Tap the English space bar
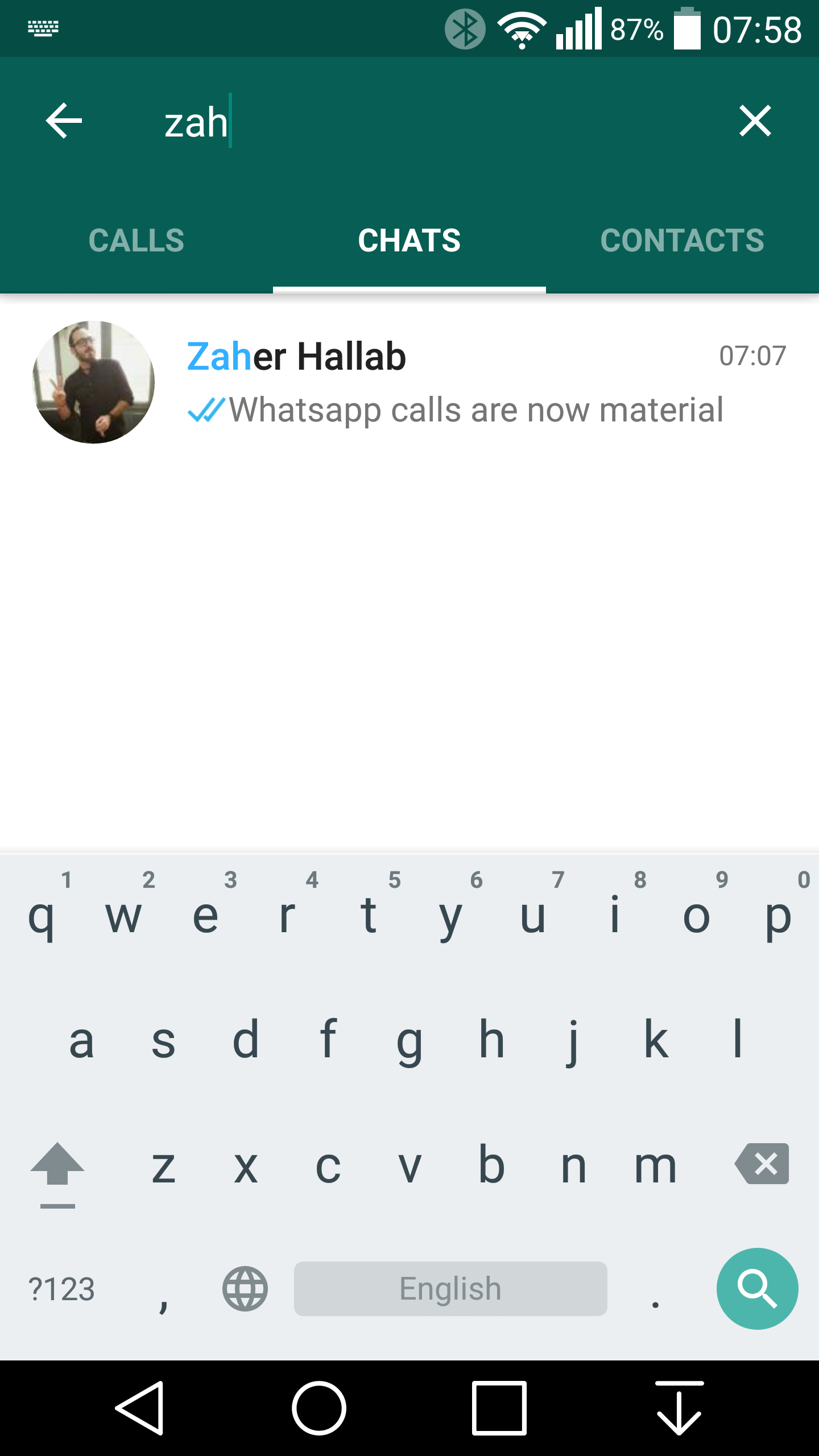The image size is (819, 1456). pyautogui.click(x=450, y=1289)
